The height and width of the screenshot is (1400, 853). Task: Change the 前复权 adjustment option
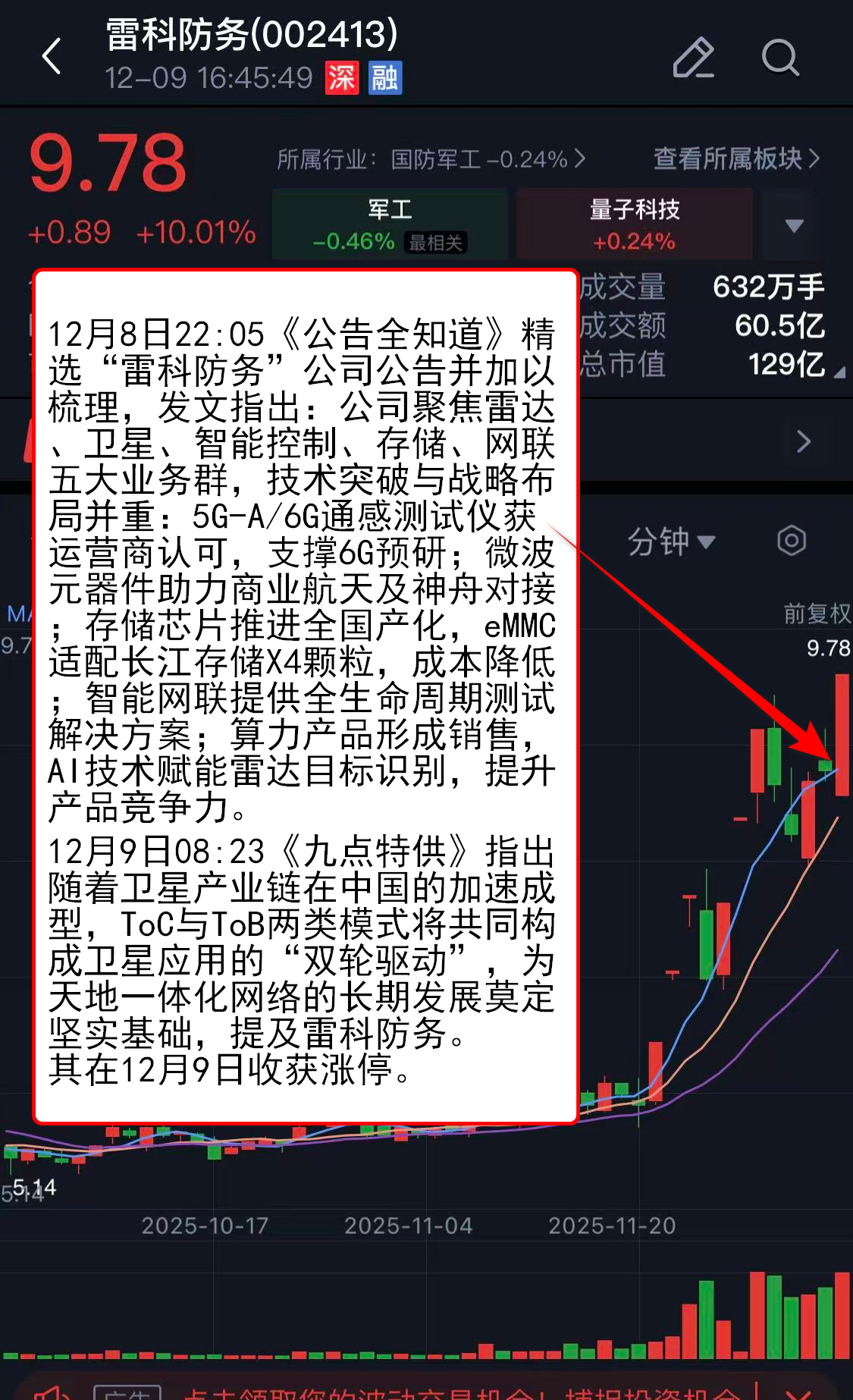pyautogui.click(x=816, y=613)
